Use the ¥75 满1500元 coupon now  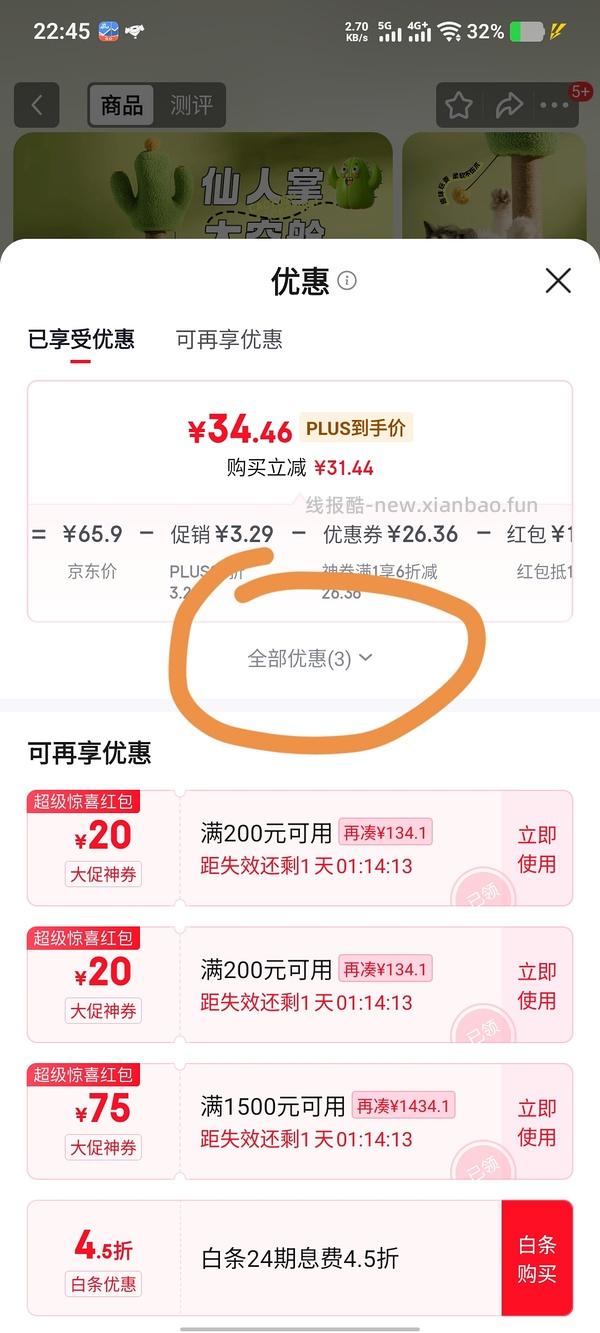pos(536,1122)
